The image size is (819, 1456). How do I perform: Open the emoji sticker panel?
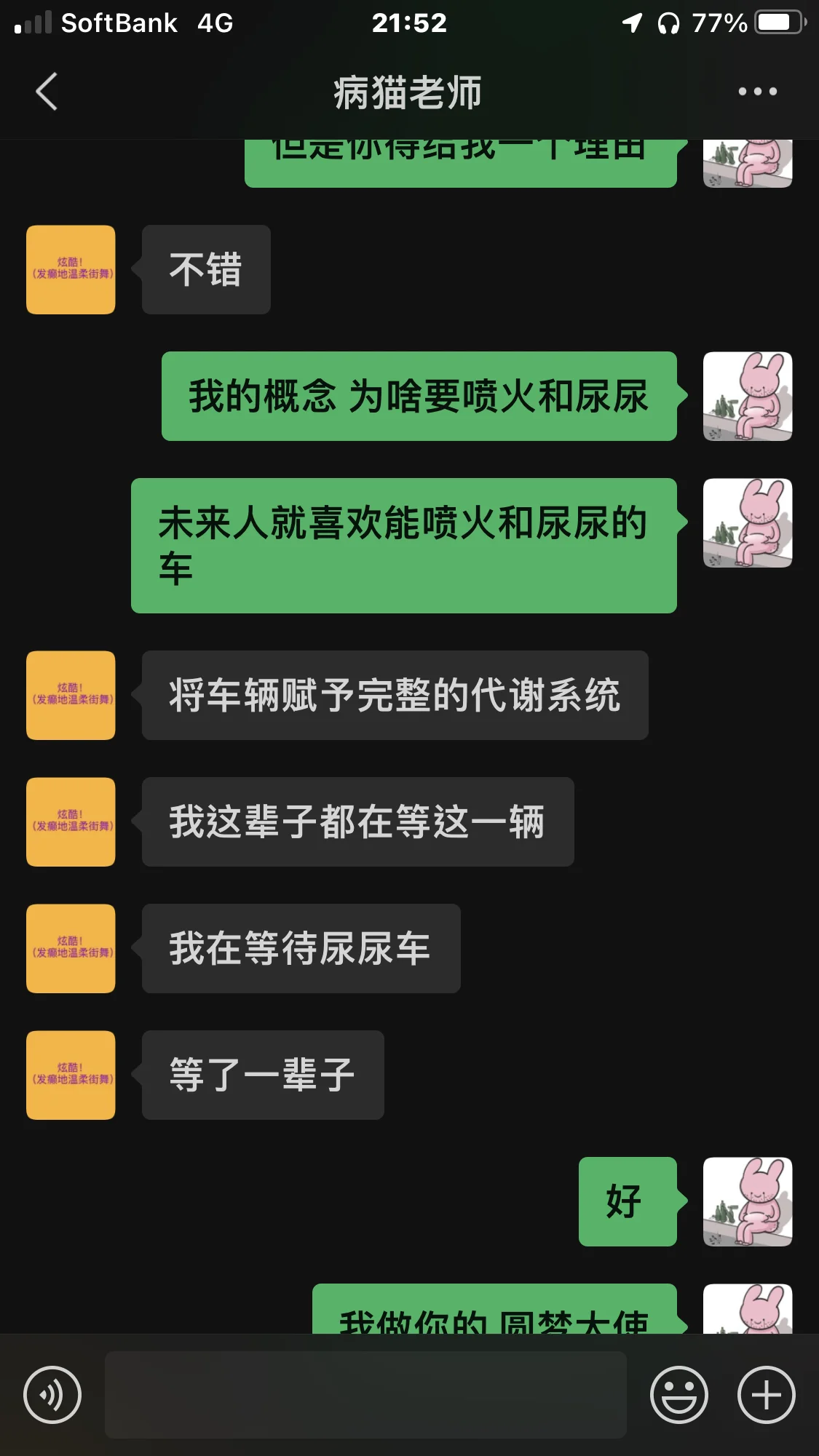click(x=678, y=1395)
